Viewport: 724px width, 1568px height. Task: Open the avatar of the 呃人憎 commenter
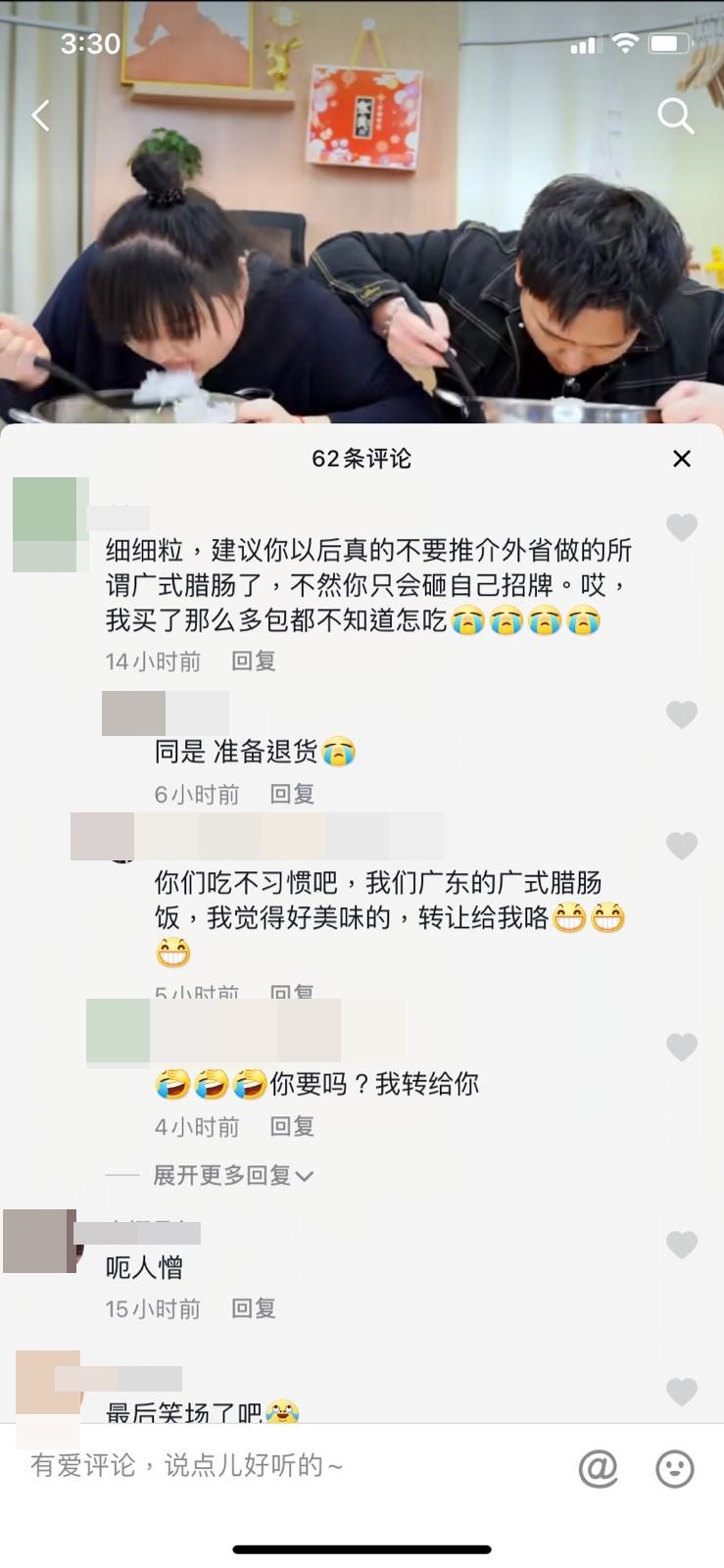pyautogui.click(x=39, y=1241)
